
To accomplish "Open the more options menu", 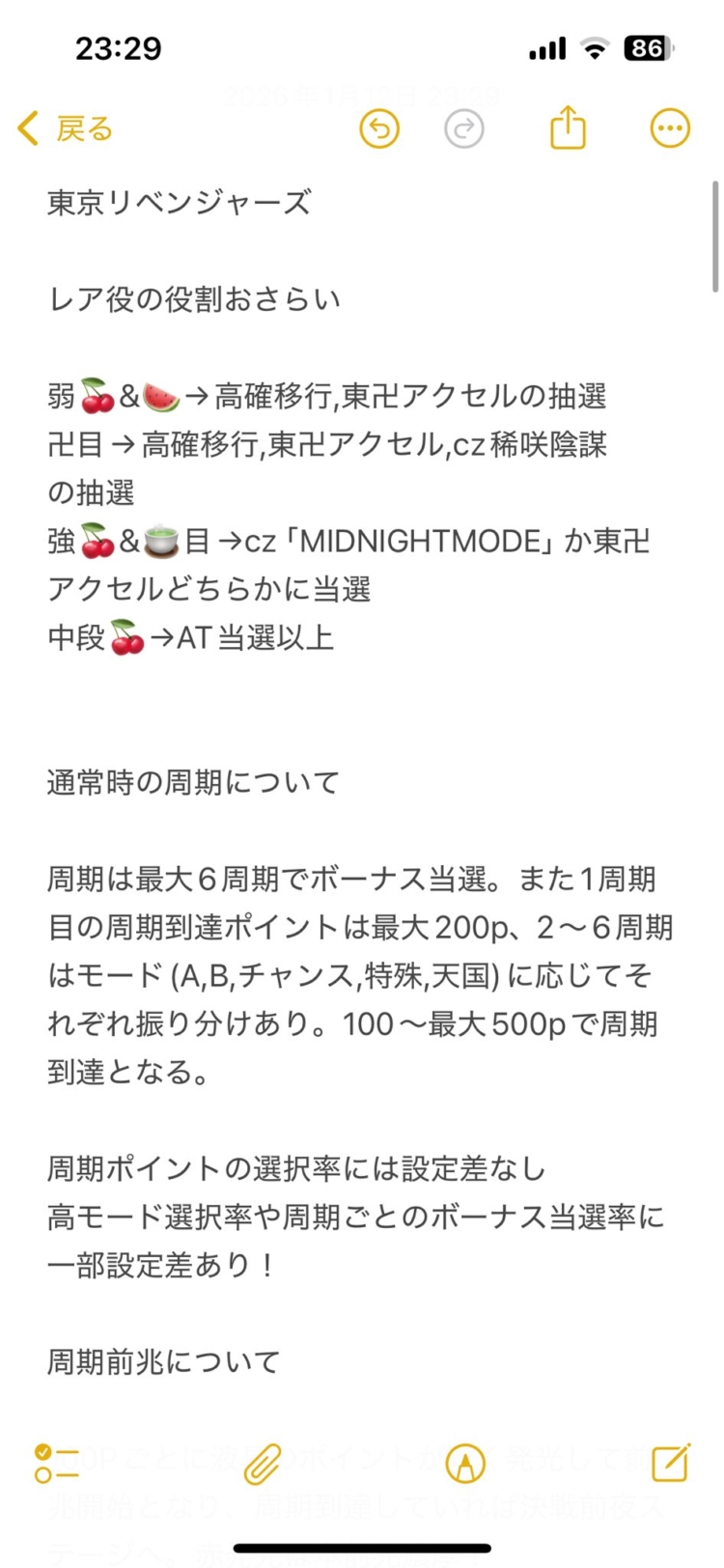I will [x=670, y=128].
